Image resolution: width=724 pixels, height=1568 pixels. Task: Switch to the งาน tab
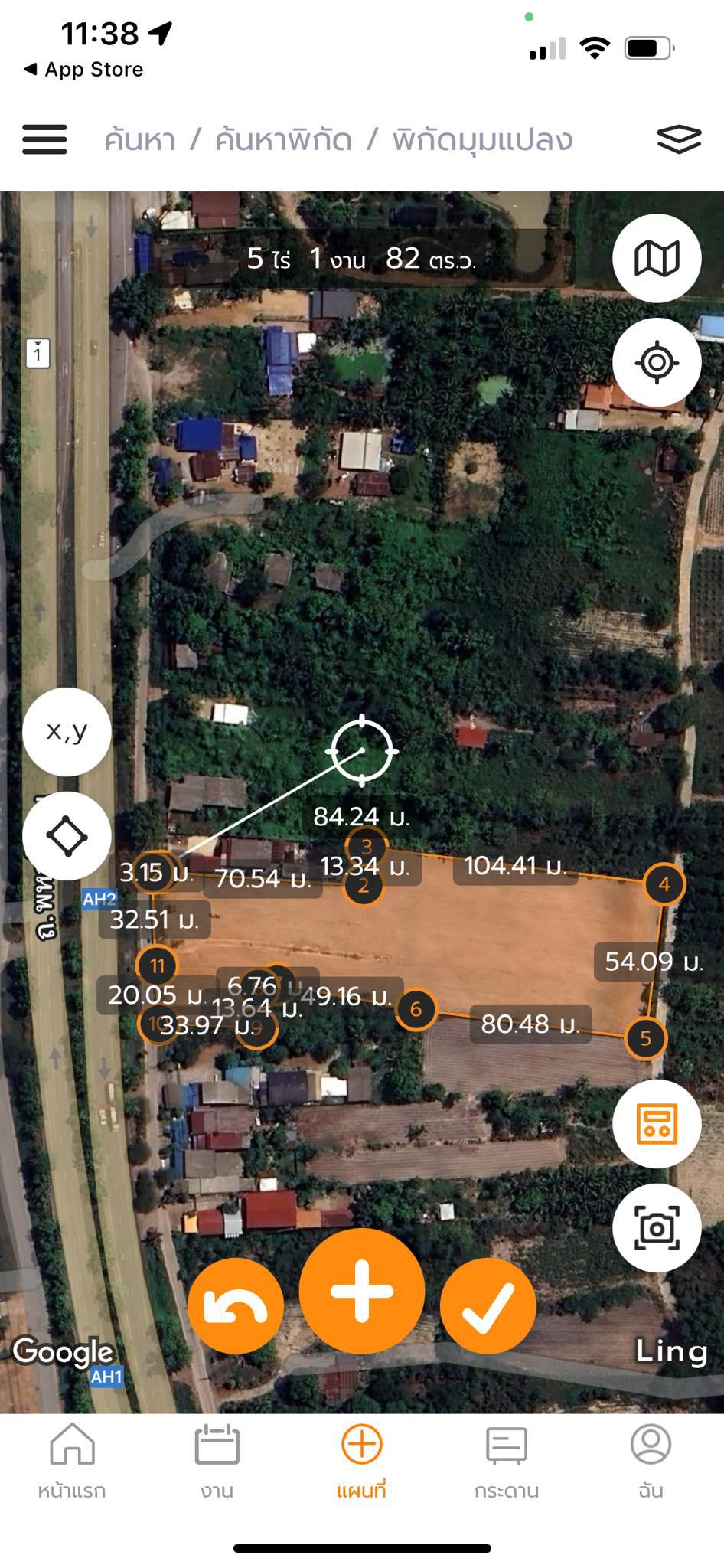(x=217, y=1462)
